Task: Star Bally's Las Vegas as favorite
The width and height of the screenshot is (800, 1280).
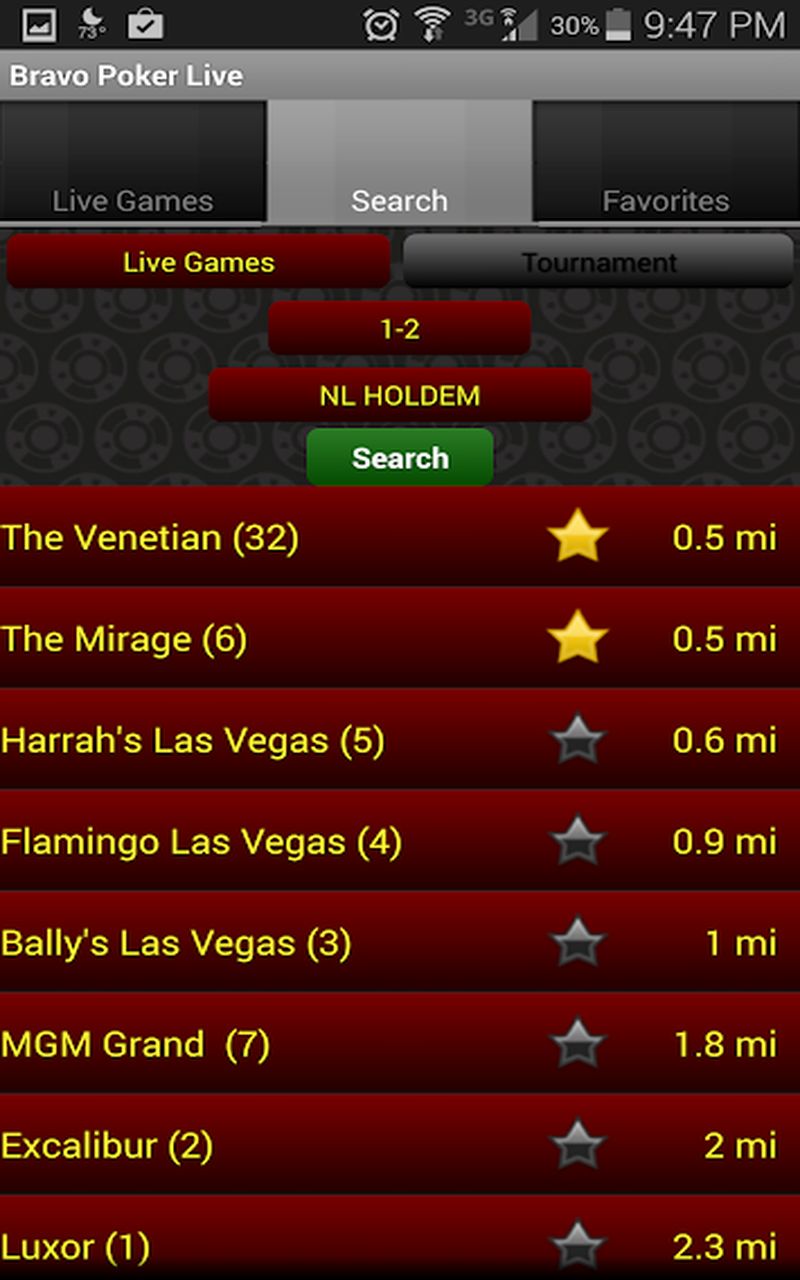Action: click(578, 943)
